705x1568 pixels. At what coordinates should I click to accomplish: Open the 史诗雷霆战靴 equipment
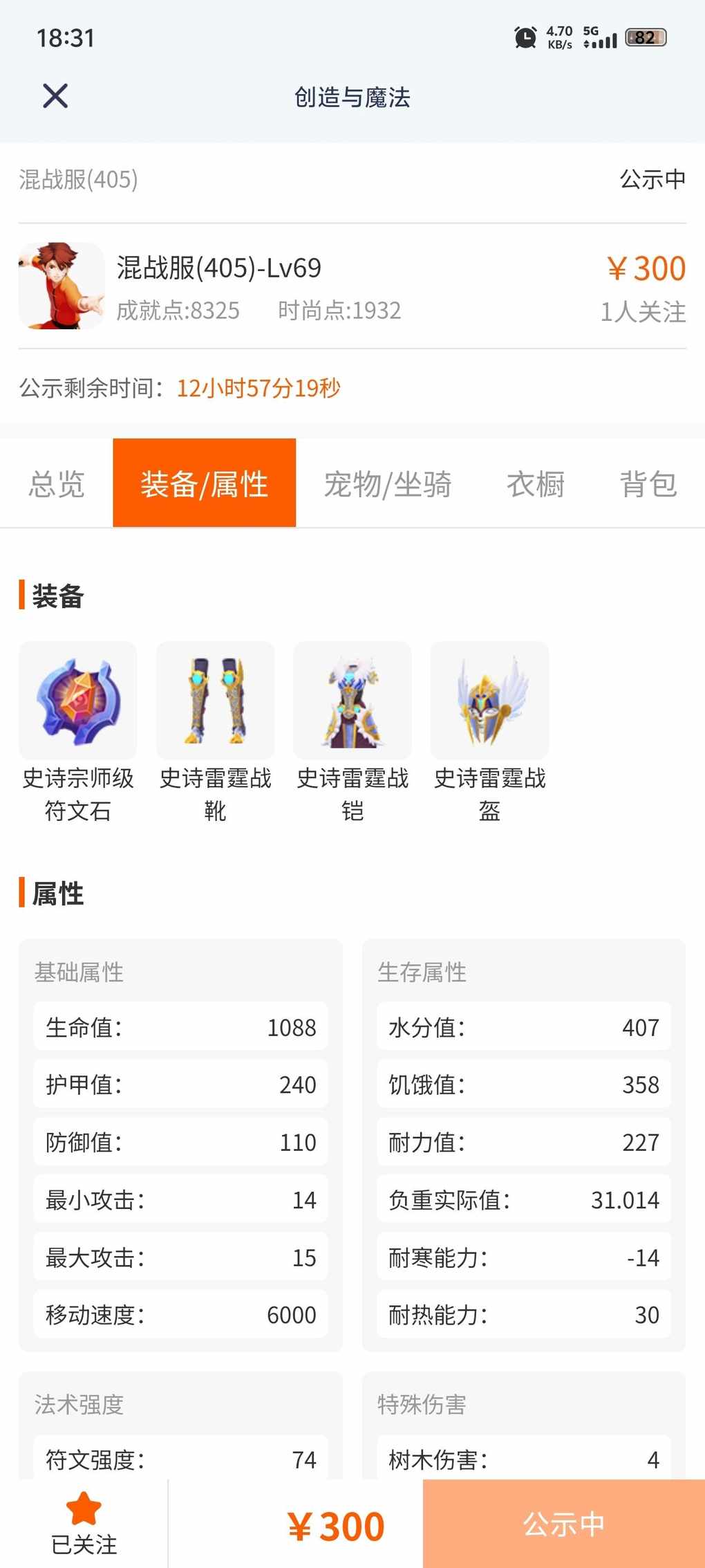click(215, 700)
